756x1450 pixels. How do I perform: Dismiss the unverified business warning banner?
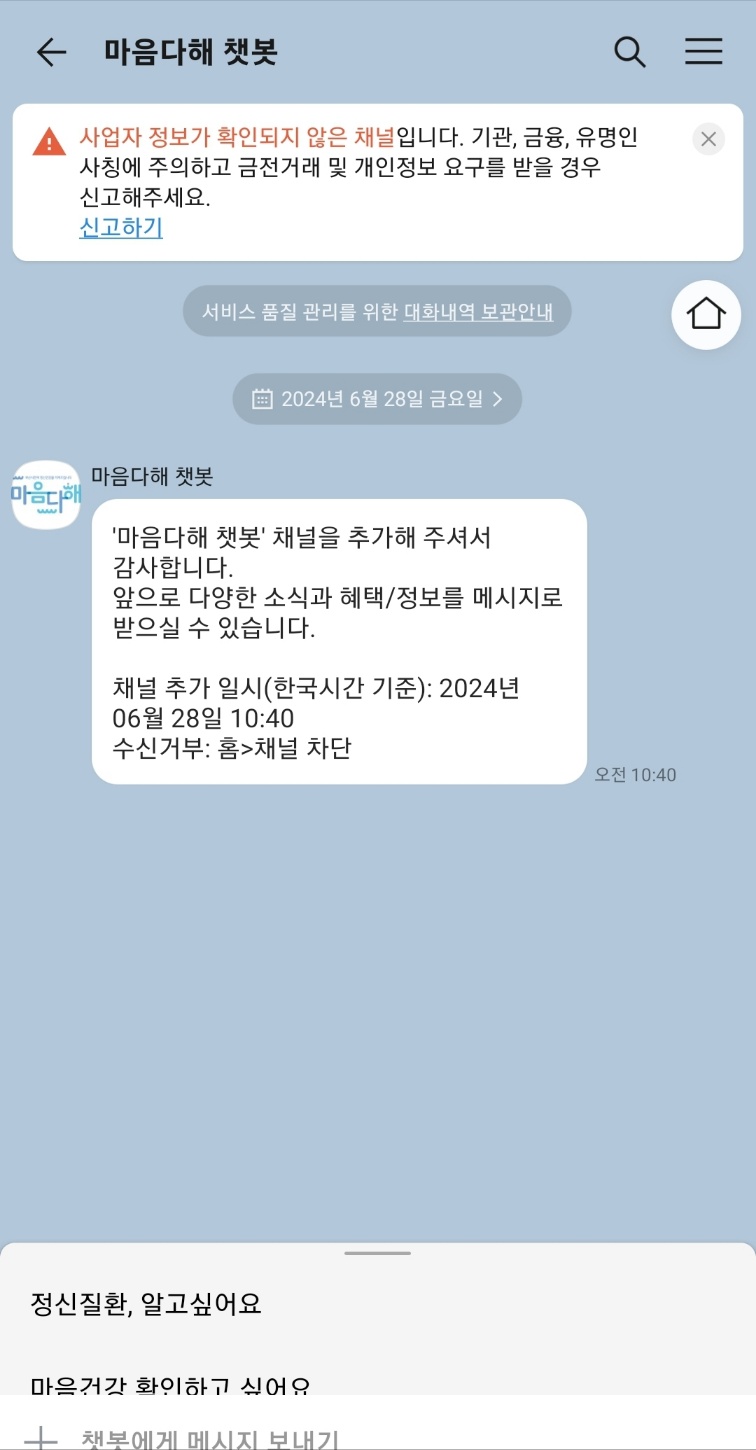[708, 139]
